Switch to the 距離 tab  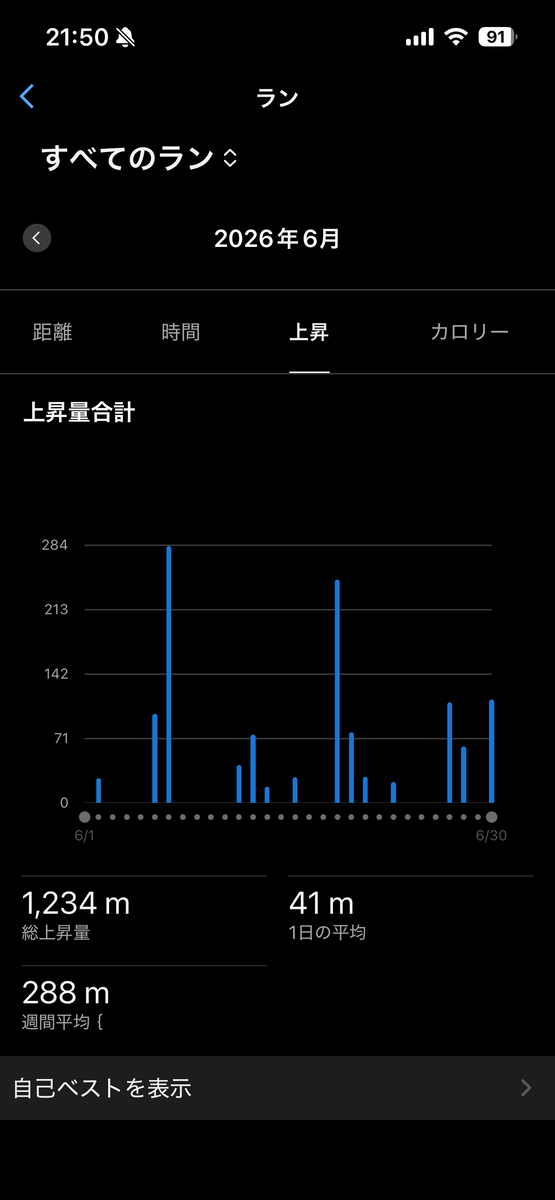(52, 332)
